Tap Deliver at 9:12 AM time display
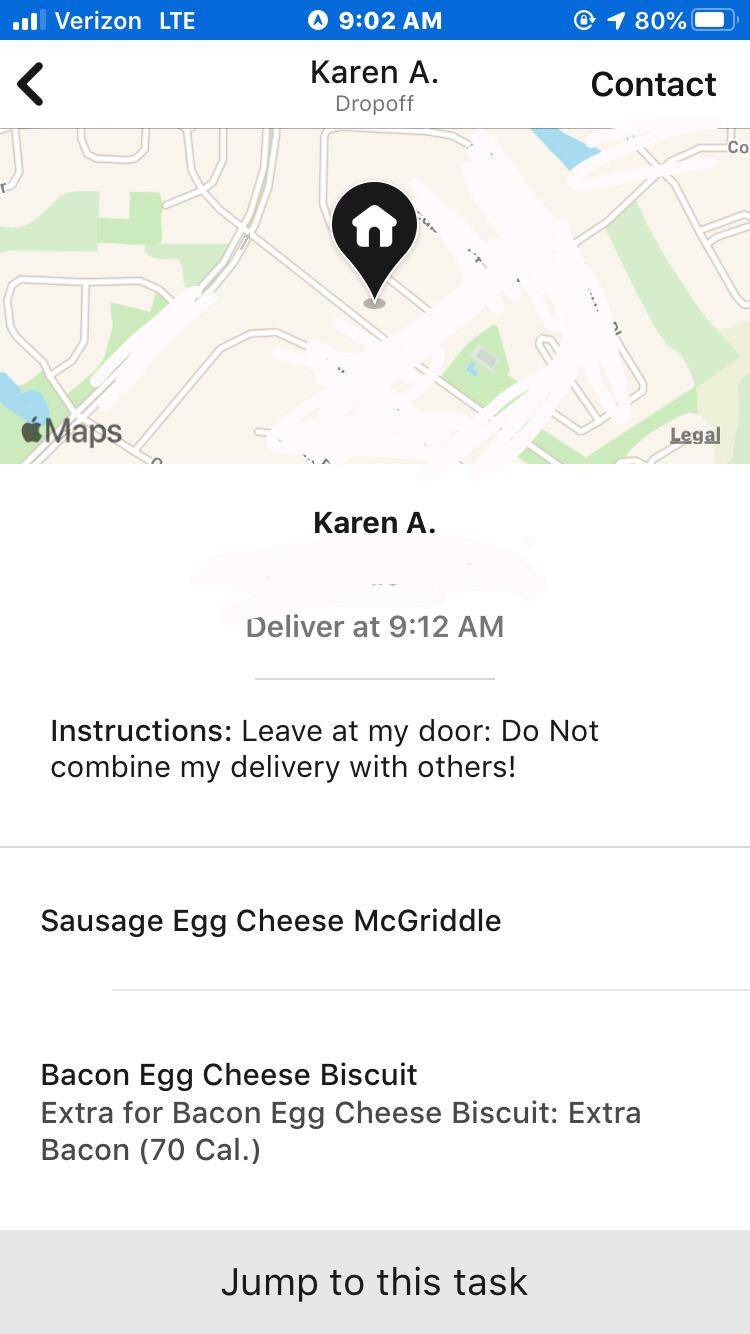Image resolution: width=750 pixels, height=1334 pixels. tap(374, 627)
